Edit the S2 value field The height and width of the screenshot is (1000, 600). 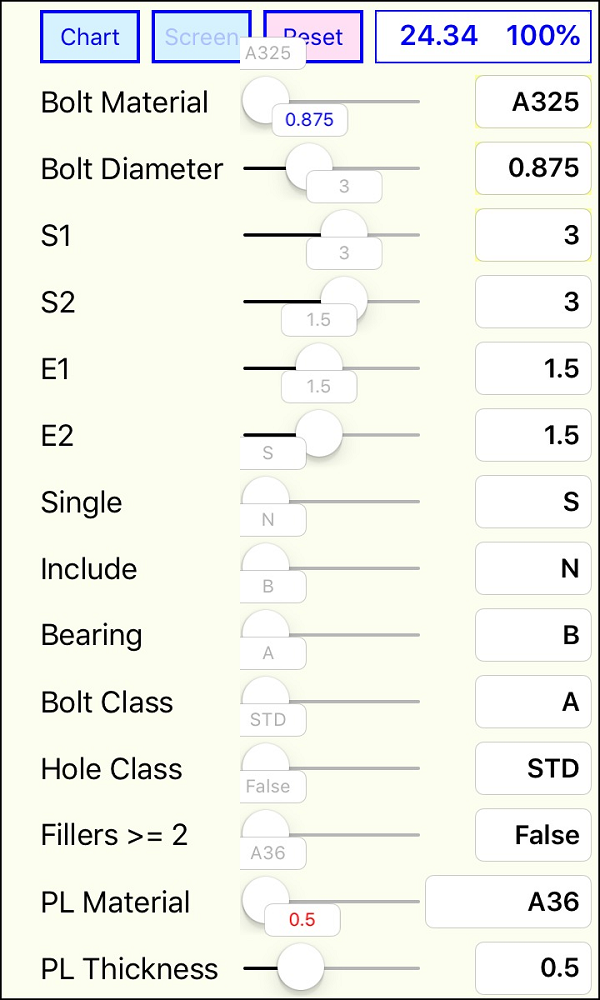[x=534, y=302]
